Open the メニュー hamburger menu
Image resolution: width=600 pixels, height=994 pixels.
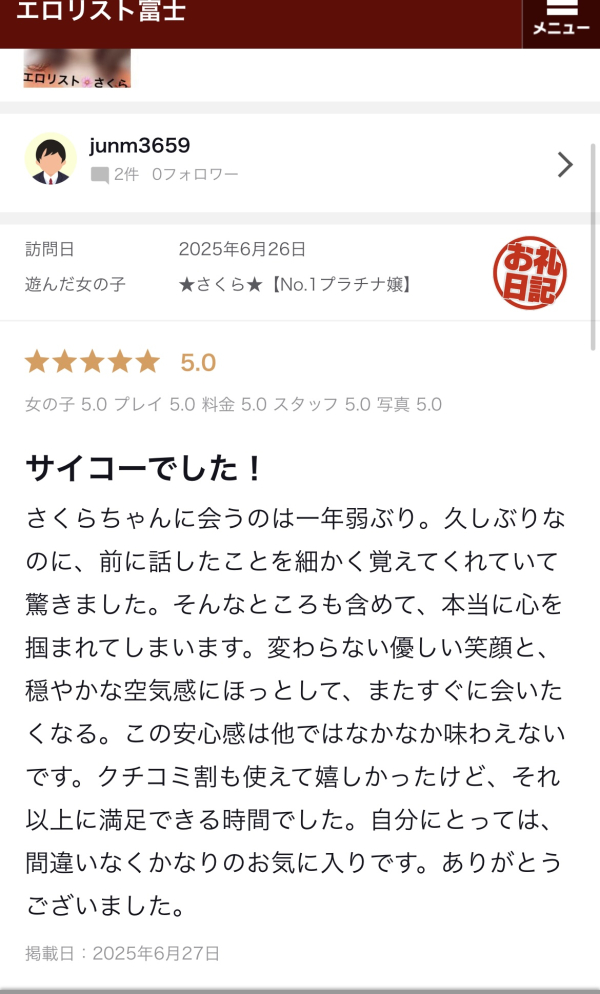pyautogui.click(x=561, y=23)
